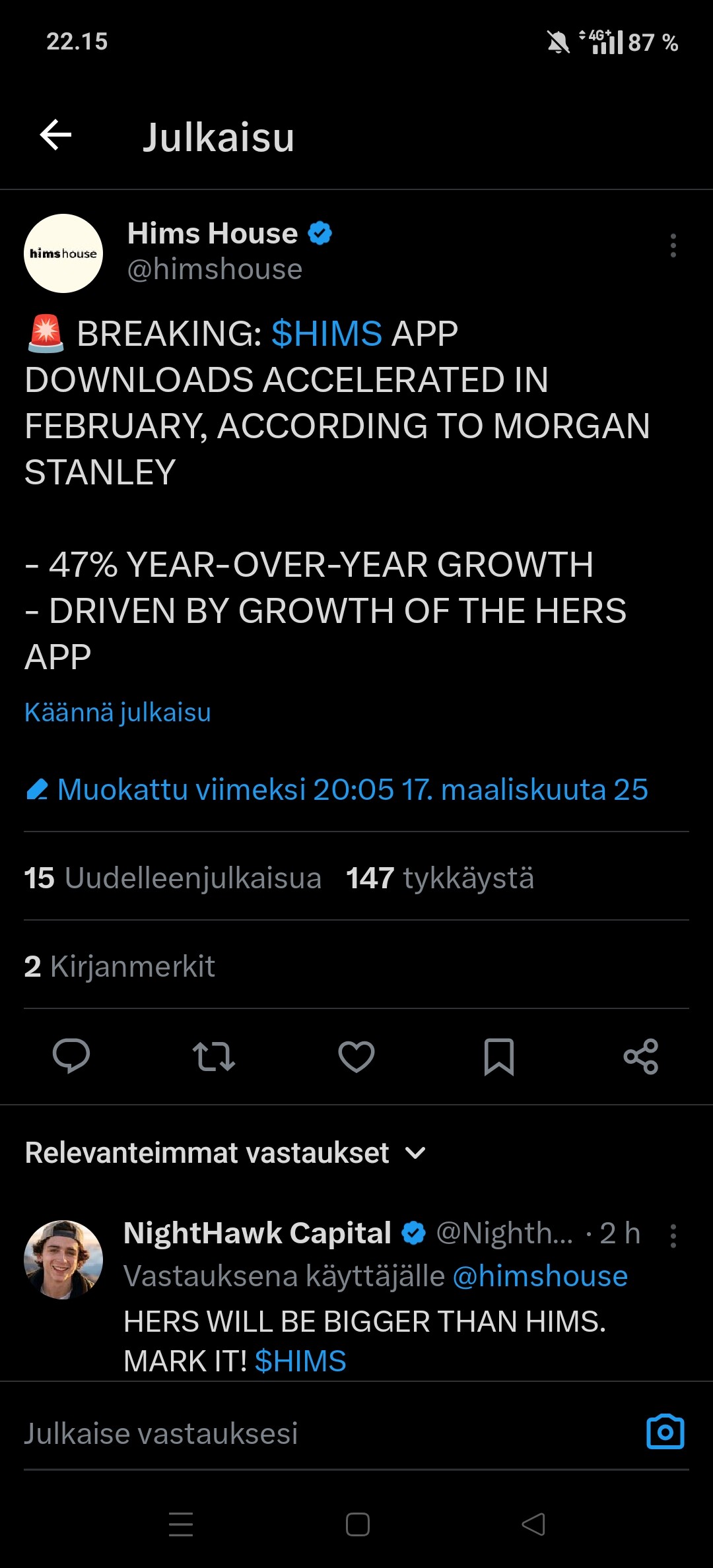Tap the Julkaise vastauksesi reply field
Viewport: 713px width, 1568px height.
pos(330,1433)
